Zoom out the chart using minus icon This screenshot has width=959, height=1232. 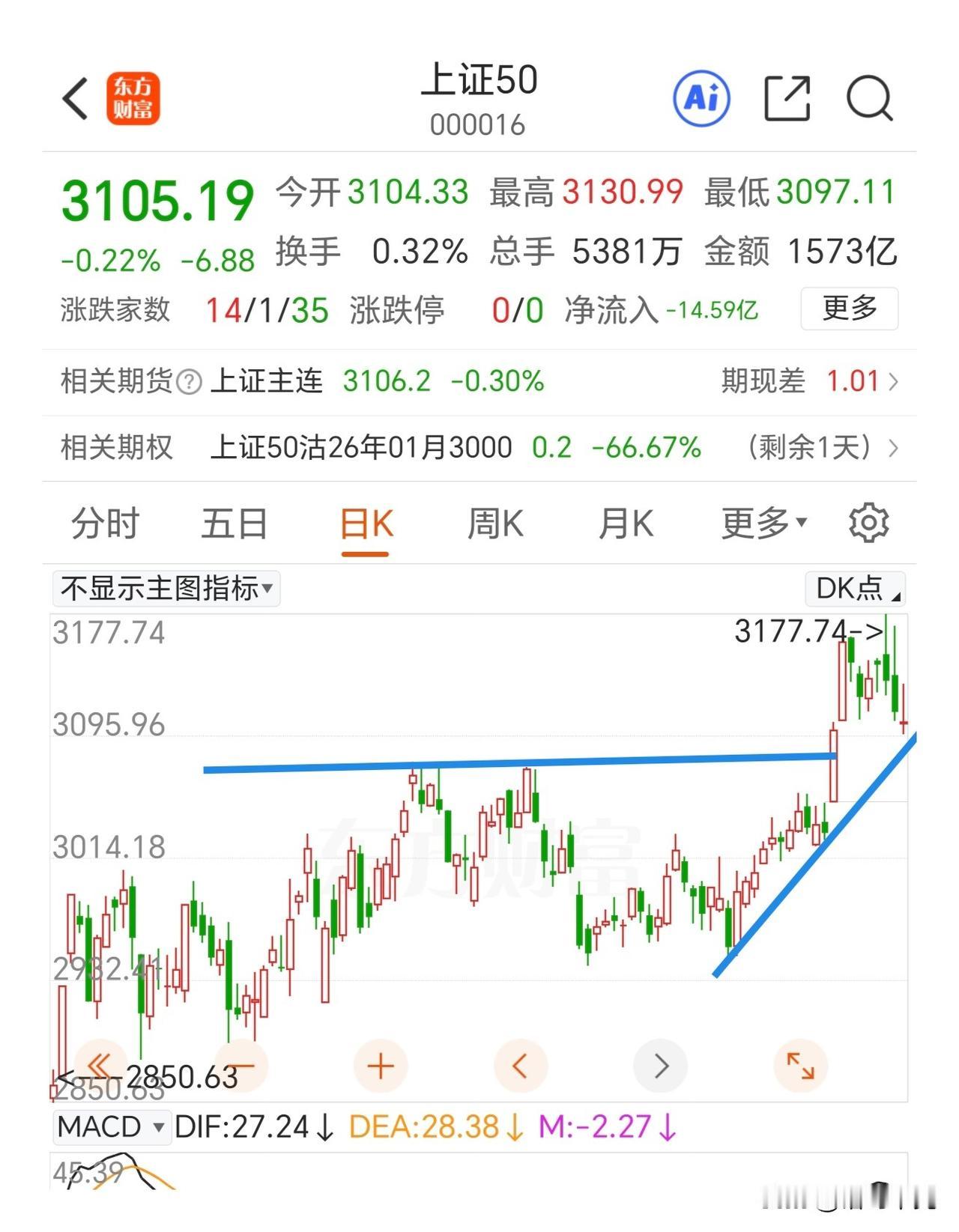coord(241,1066)
